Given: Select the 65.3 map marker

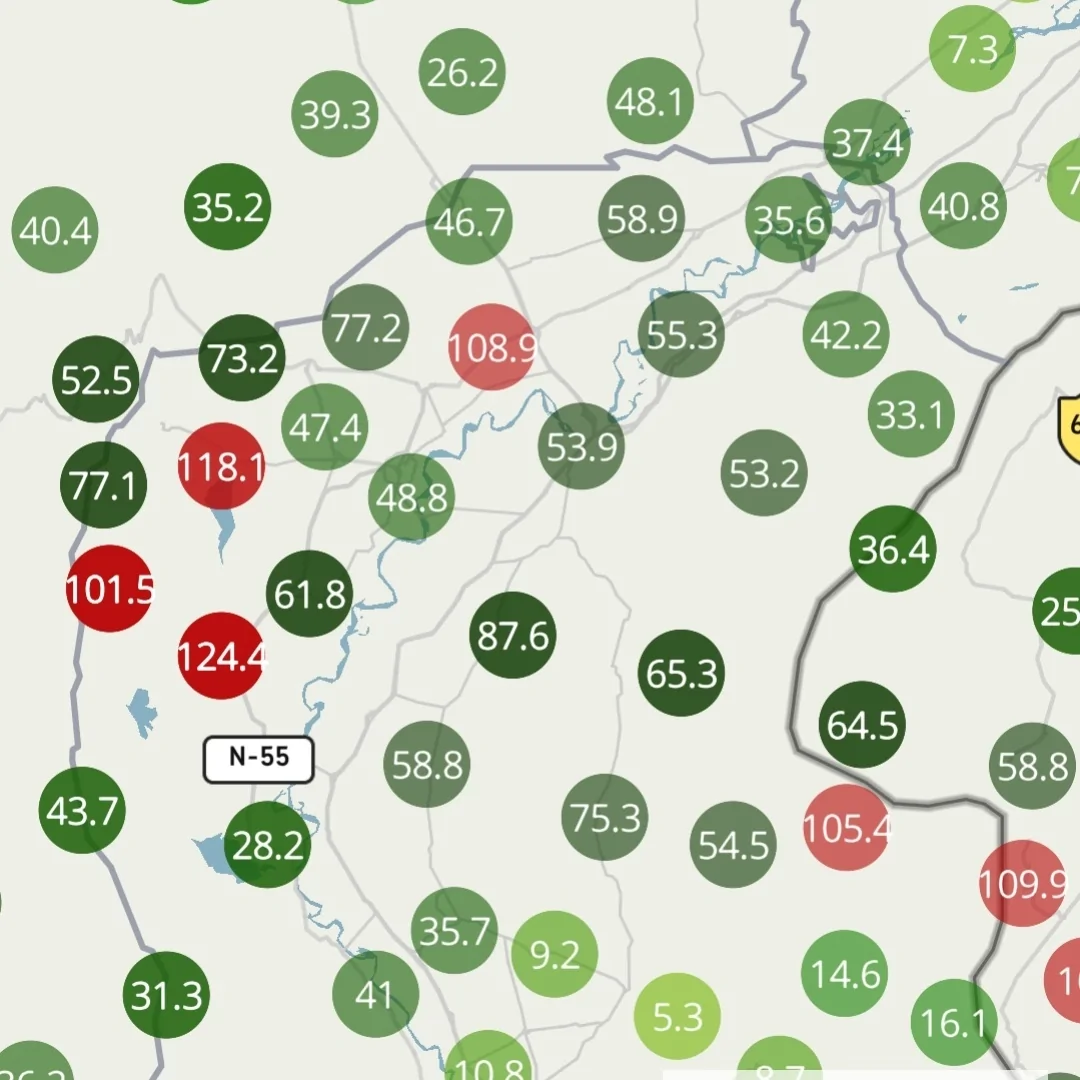Looking at the screenshot, I should click(681, 673).
